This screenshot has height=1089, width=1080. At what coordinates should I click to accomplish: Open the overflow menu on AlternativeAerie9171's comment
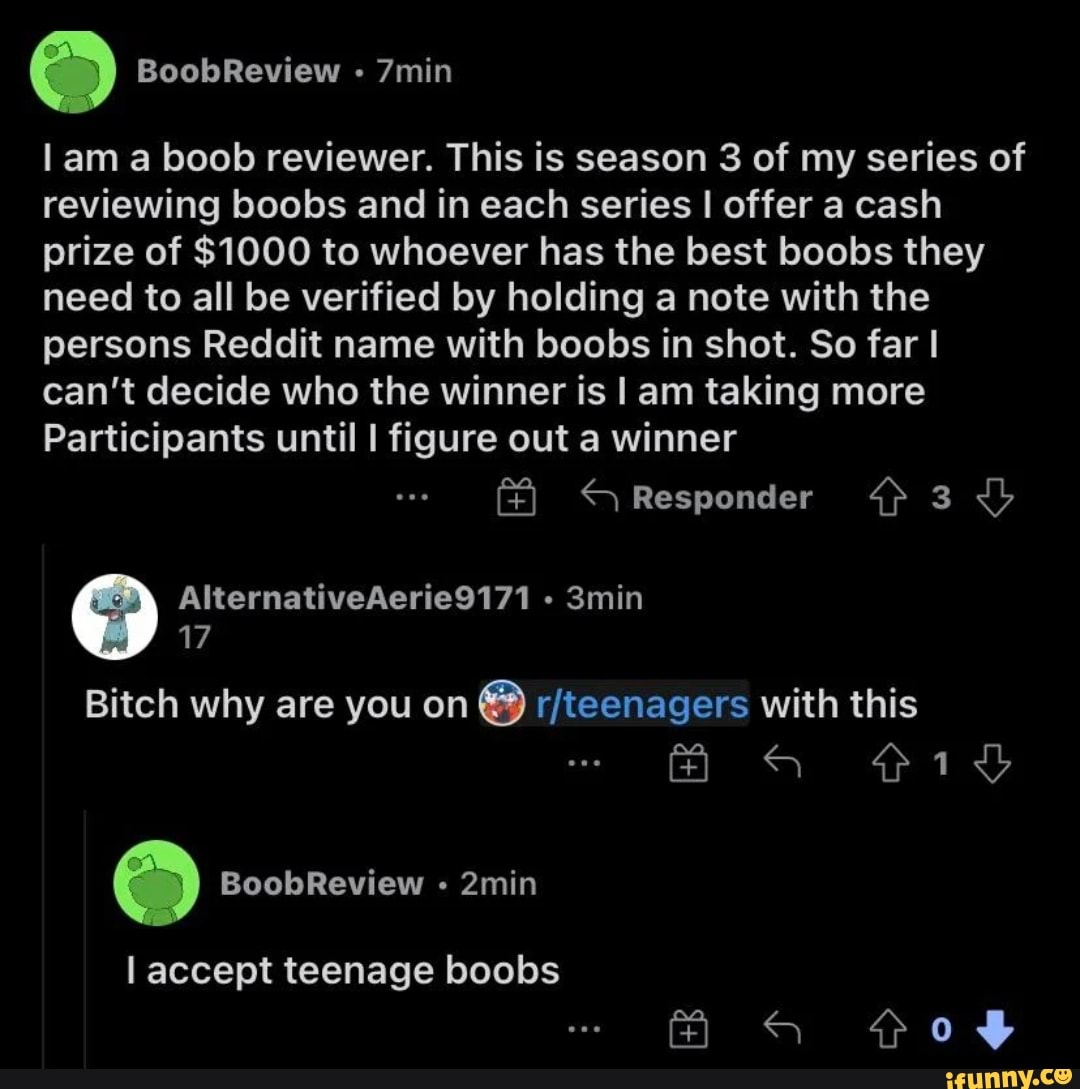click(585, 763)
